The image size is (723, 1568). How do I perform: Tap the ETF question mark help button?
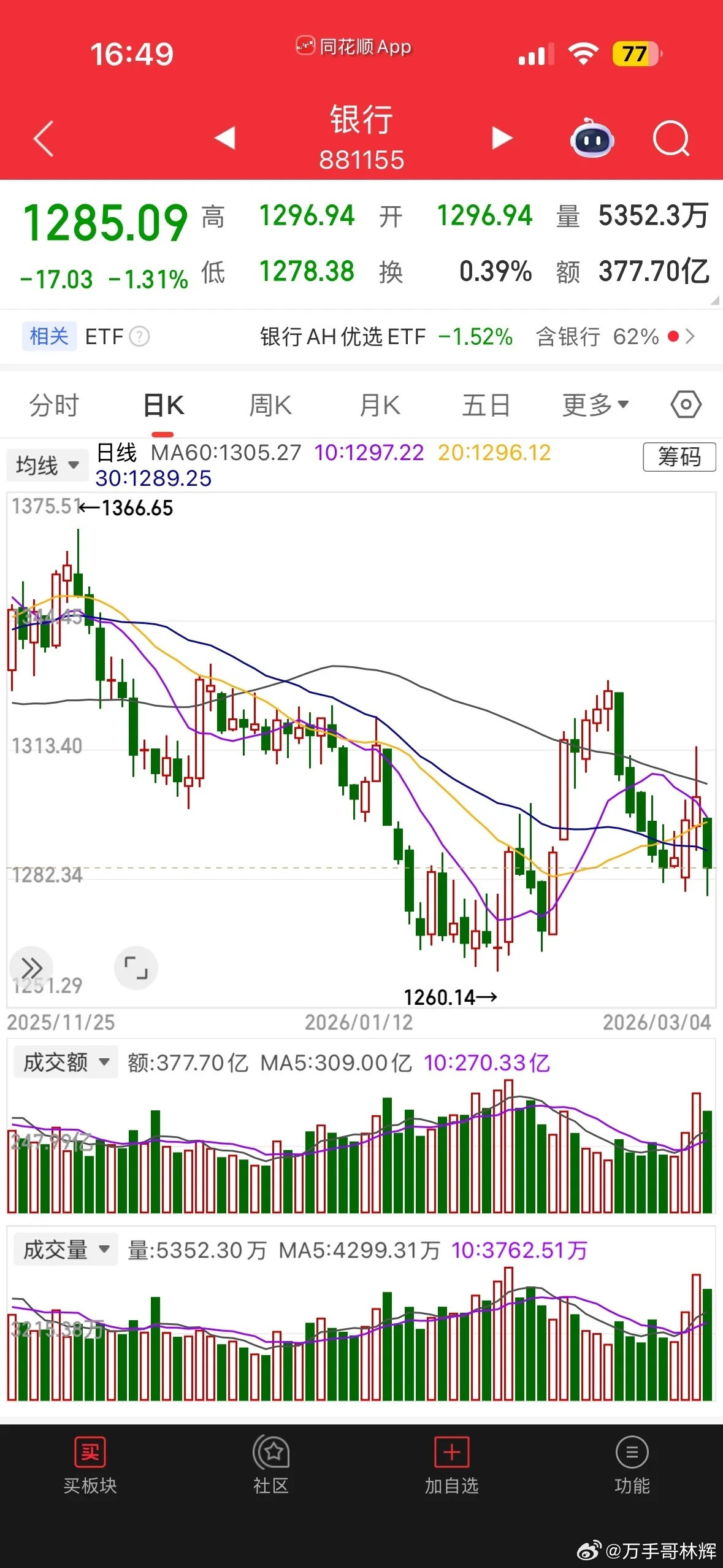(x=138, y=336)
